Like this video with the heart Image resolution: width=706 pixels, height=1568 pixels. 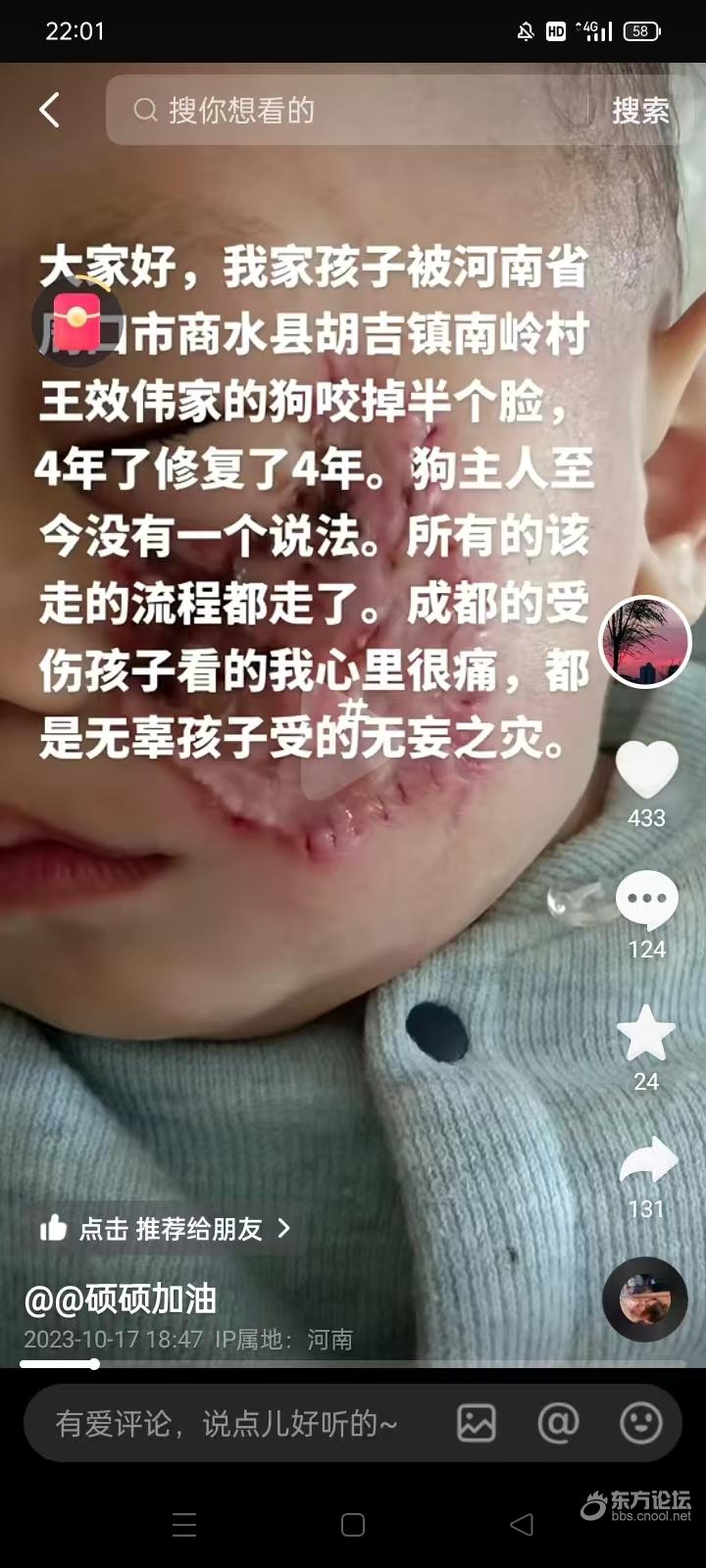click(646, 769)
